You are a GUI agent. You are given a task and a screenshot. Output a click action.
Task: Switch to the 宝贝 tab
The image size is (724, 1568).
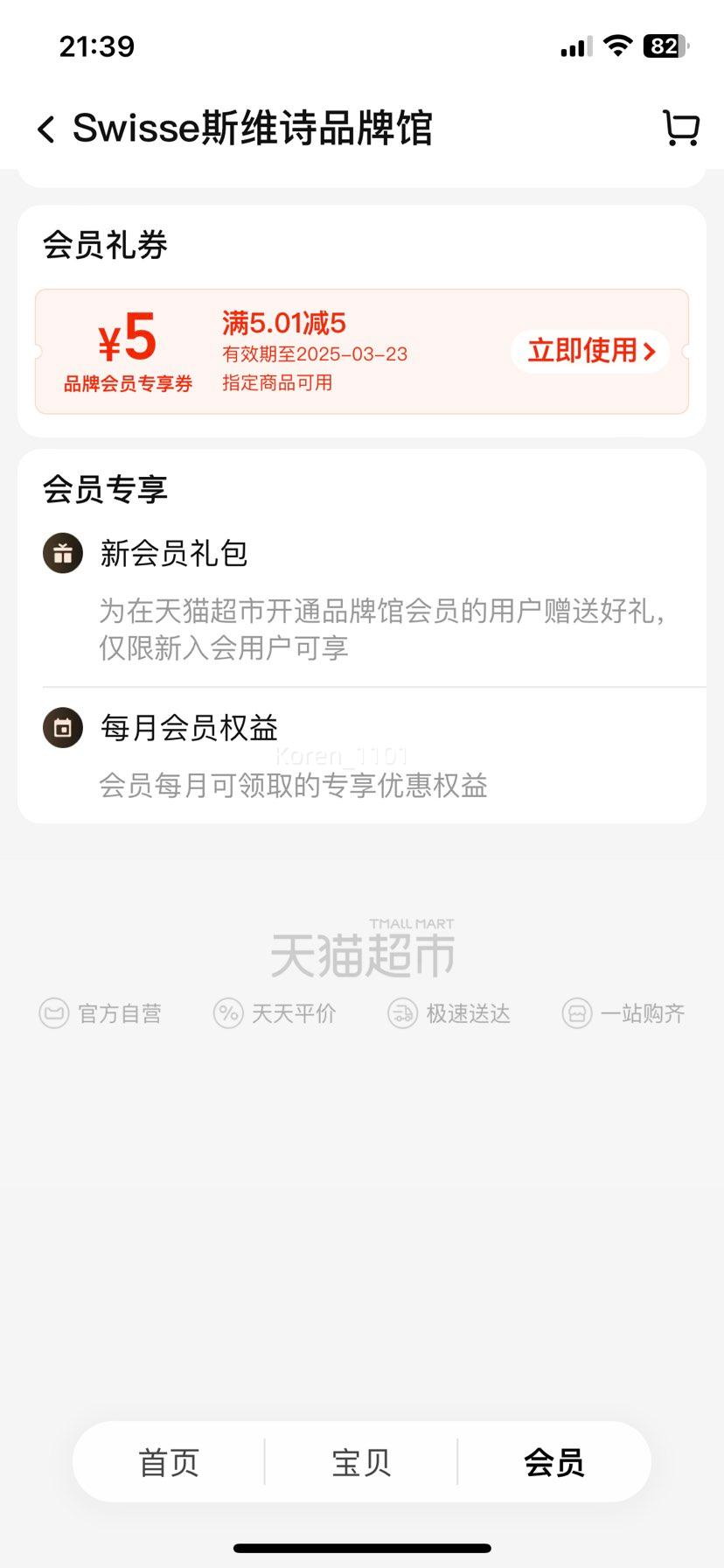point(361,1462)
